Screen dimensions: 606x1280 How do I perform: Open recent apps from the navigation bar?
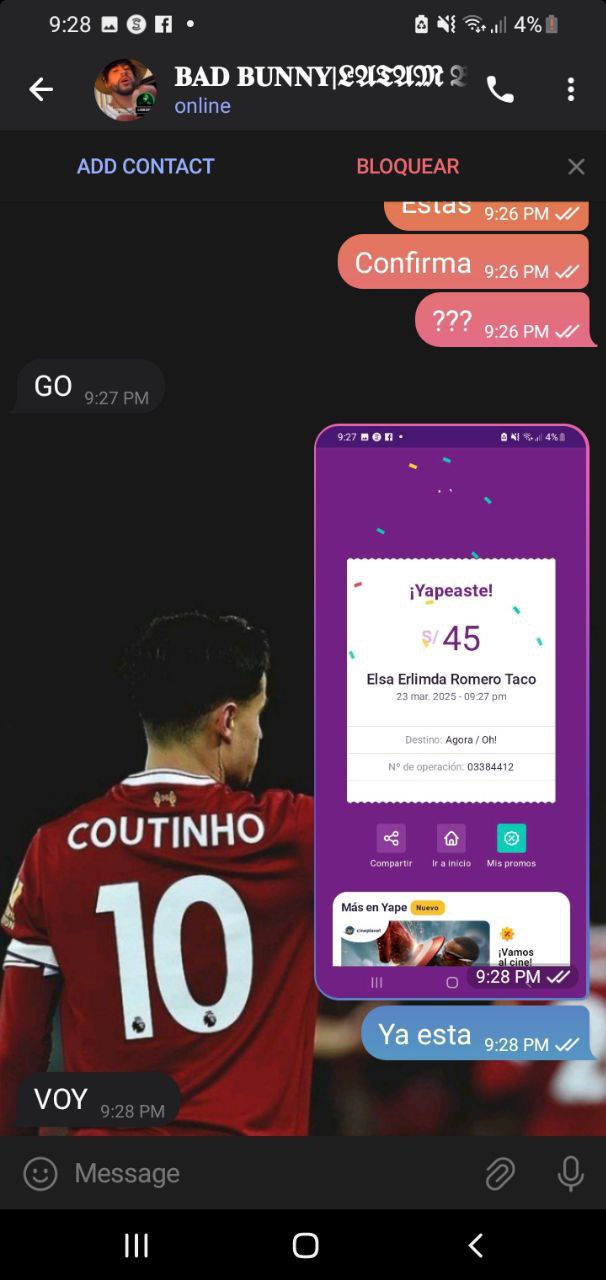136,1245
